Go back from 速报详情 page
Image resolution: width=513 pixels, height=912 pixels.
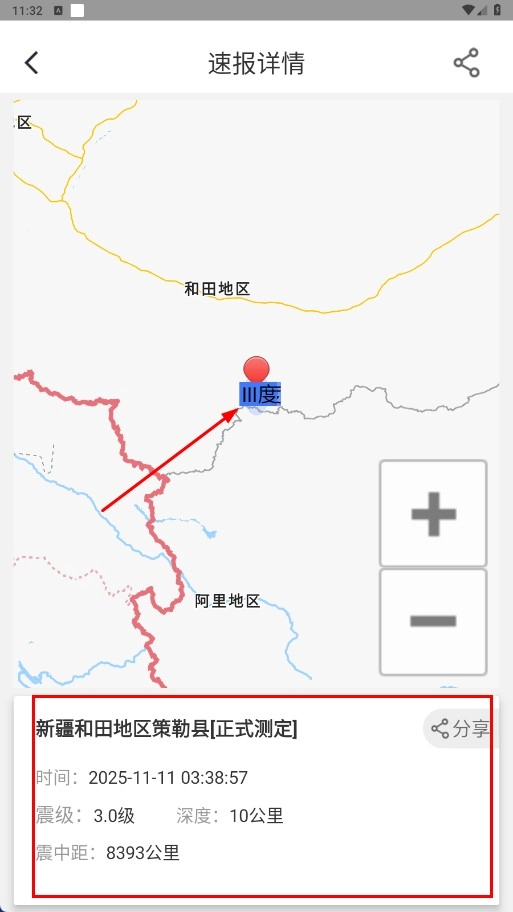click(x=31, y=63)
